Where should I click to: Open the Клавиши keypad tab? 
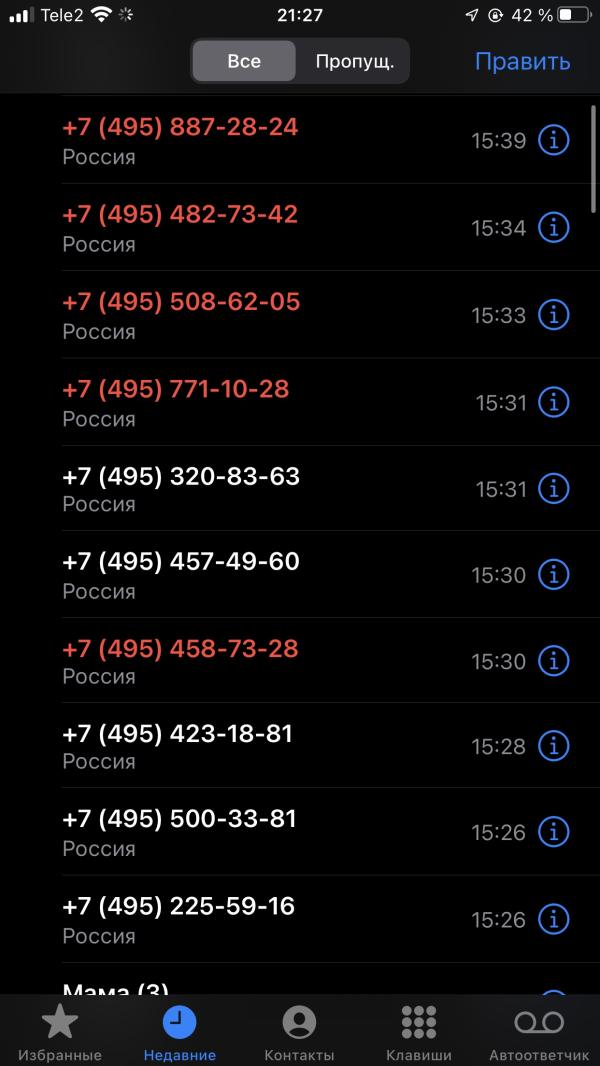419,1033
